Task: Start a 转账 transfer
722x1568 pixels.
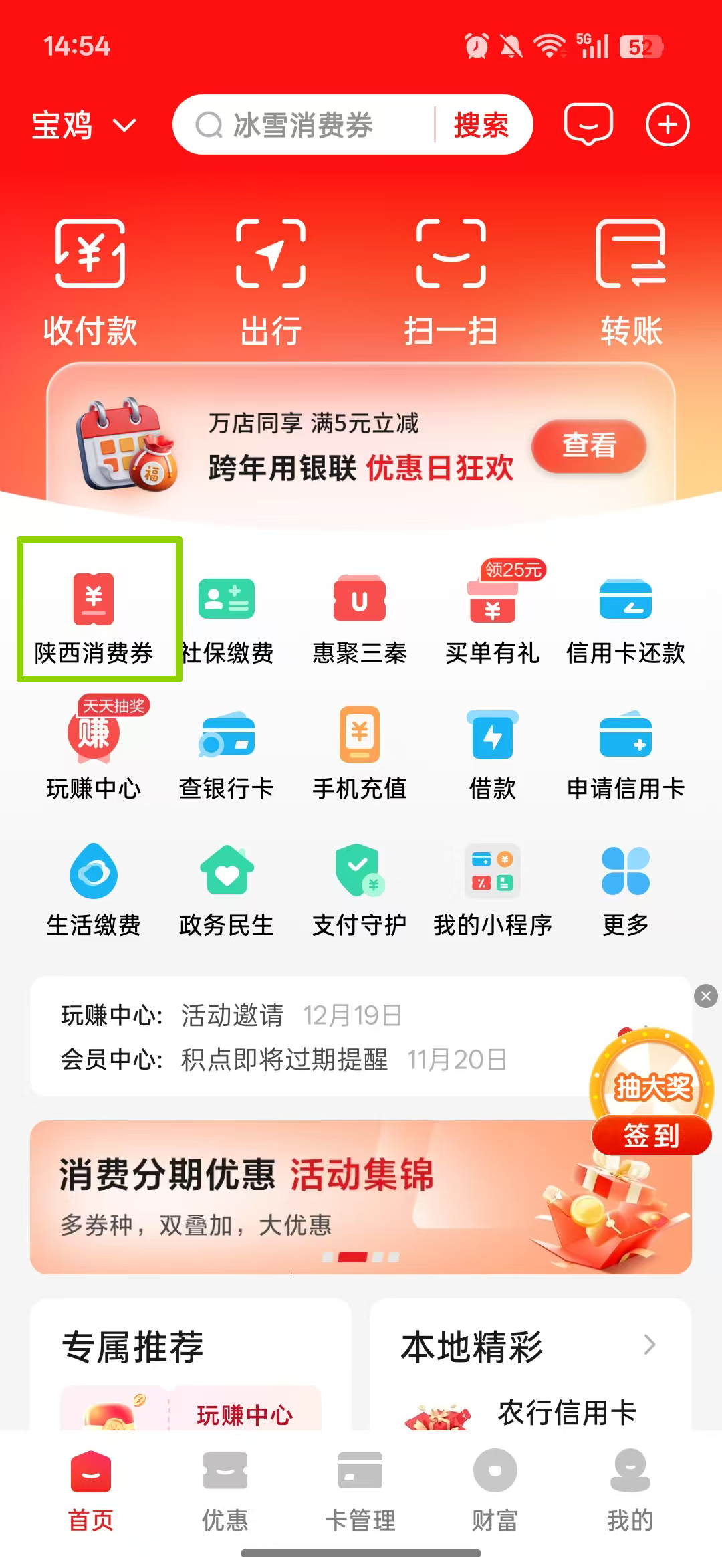Action: 630,281
